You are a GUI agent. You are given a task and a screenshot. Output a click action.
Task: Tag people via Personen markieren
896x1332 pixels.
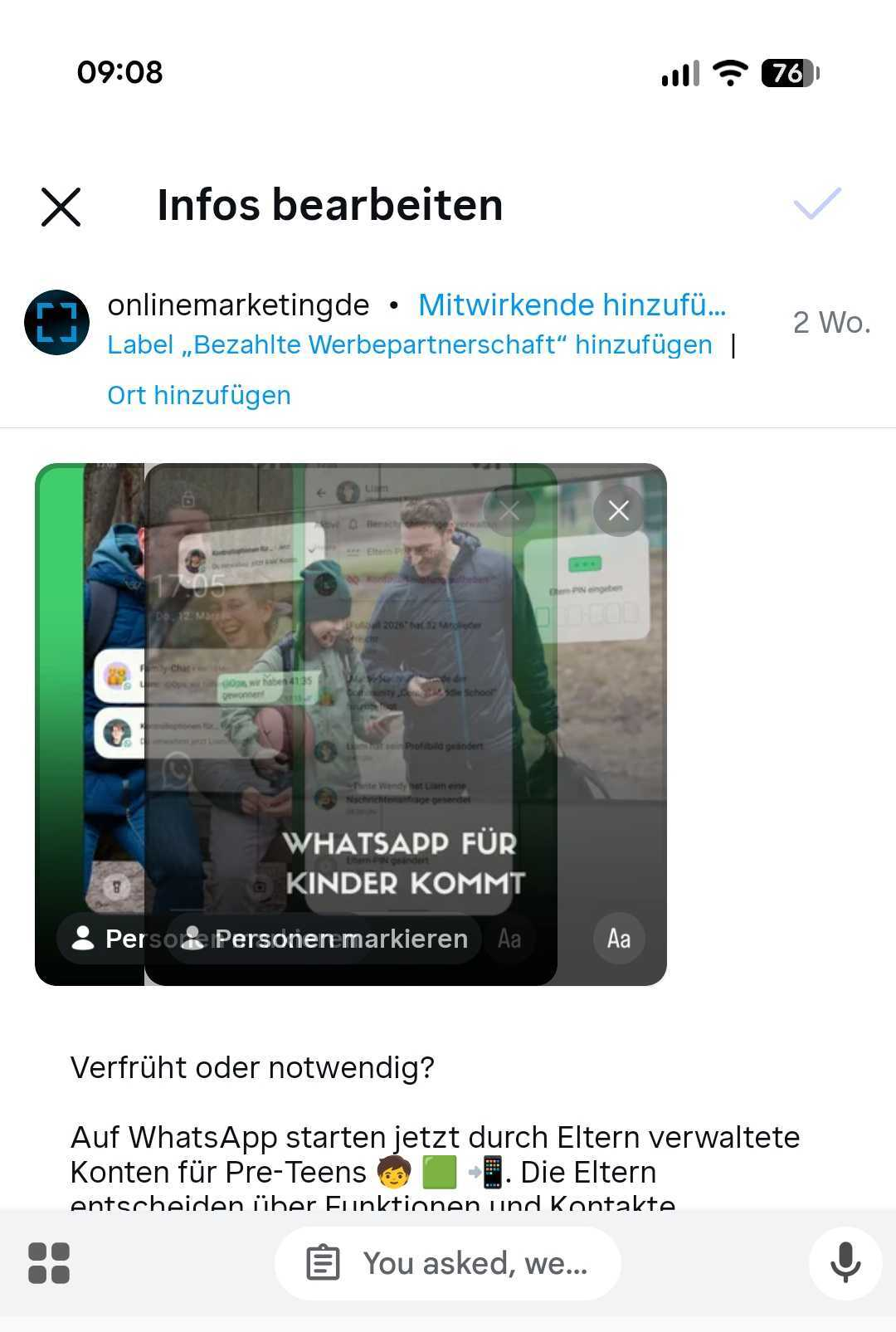click(x=324, y=939)
